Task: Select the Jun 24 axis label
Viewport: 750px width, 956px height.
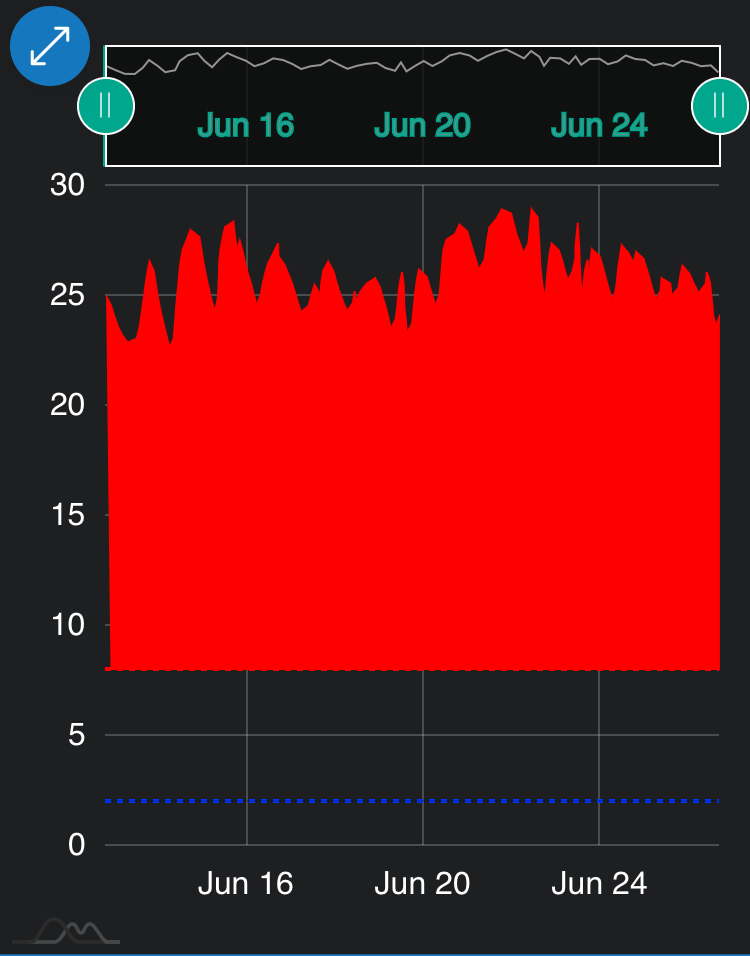Action: (600, 884)
